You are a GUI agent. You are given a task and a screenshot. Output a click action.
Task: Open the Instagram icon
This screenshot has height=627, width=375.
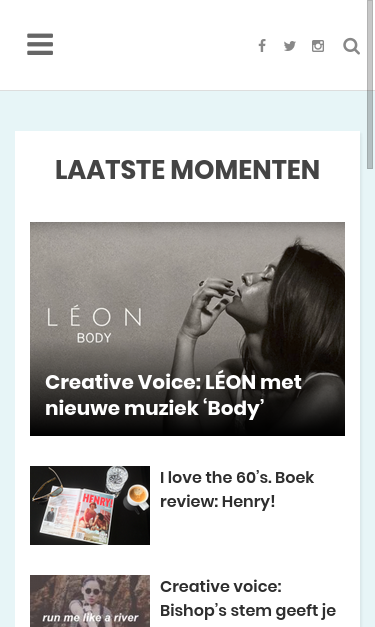coord(318,46)
